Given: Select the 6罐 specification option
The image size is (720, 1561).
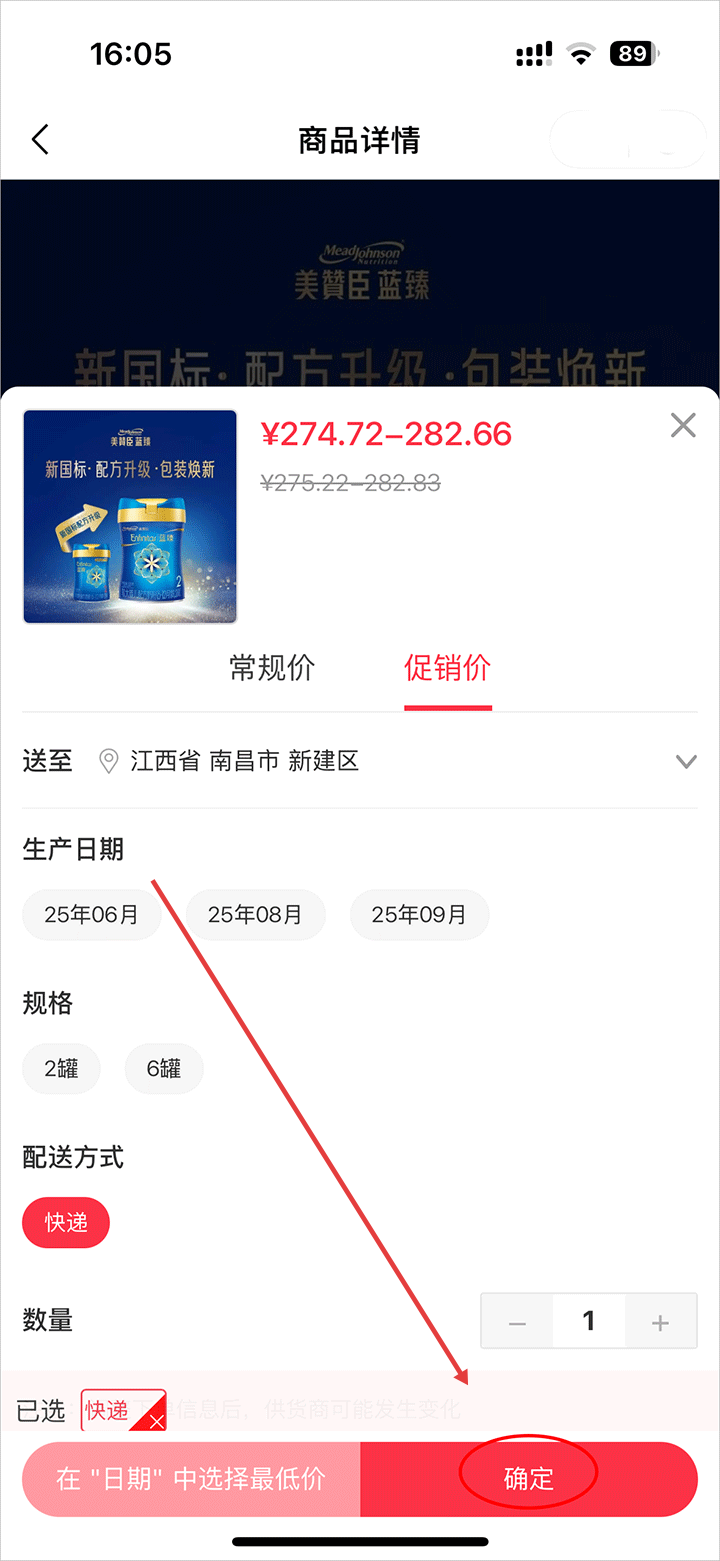Looking at the screenshot, I should [x=164, y=1068].
